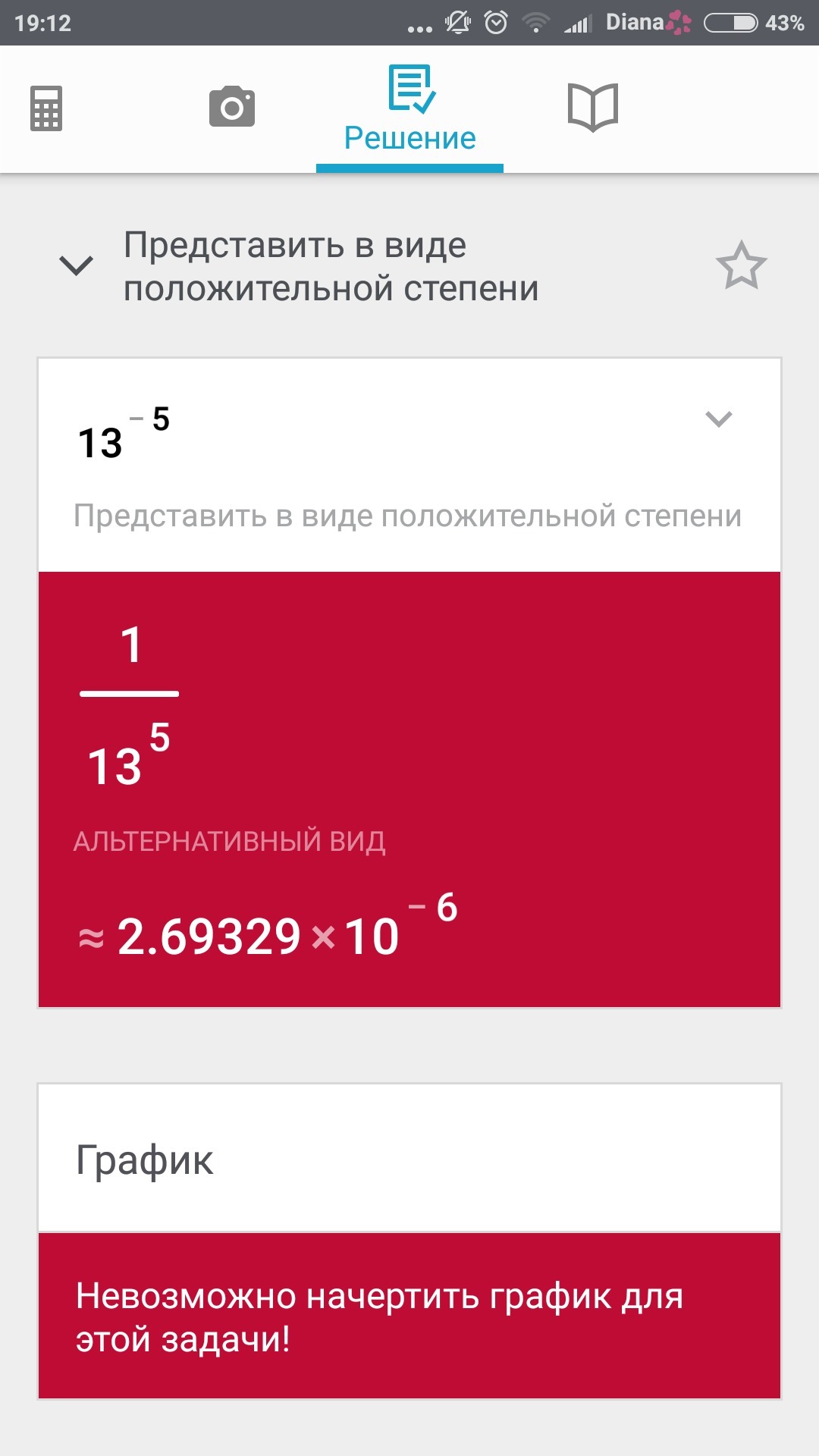
Task: Collapse the solution header chevron
Action: click(76, 265)
